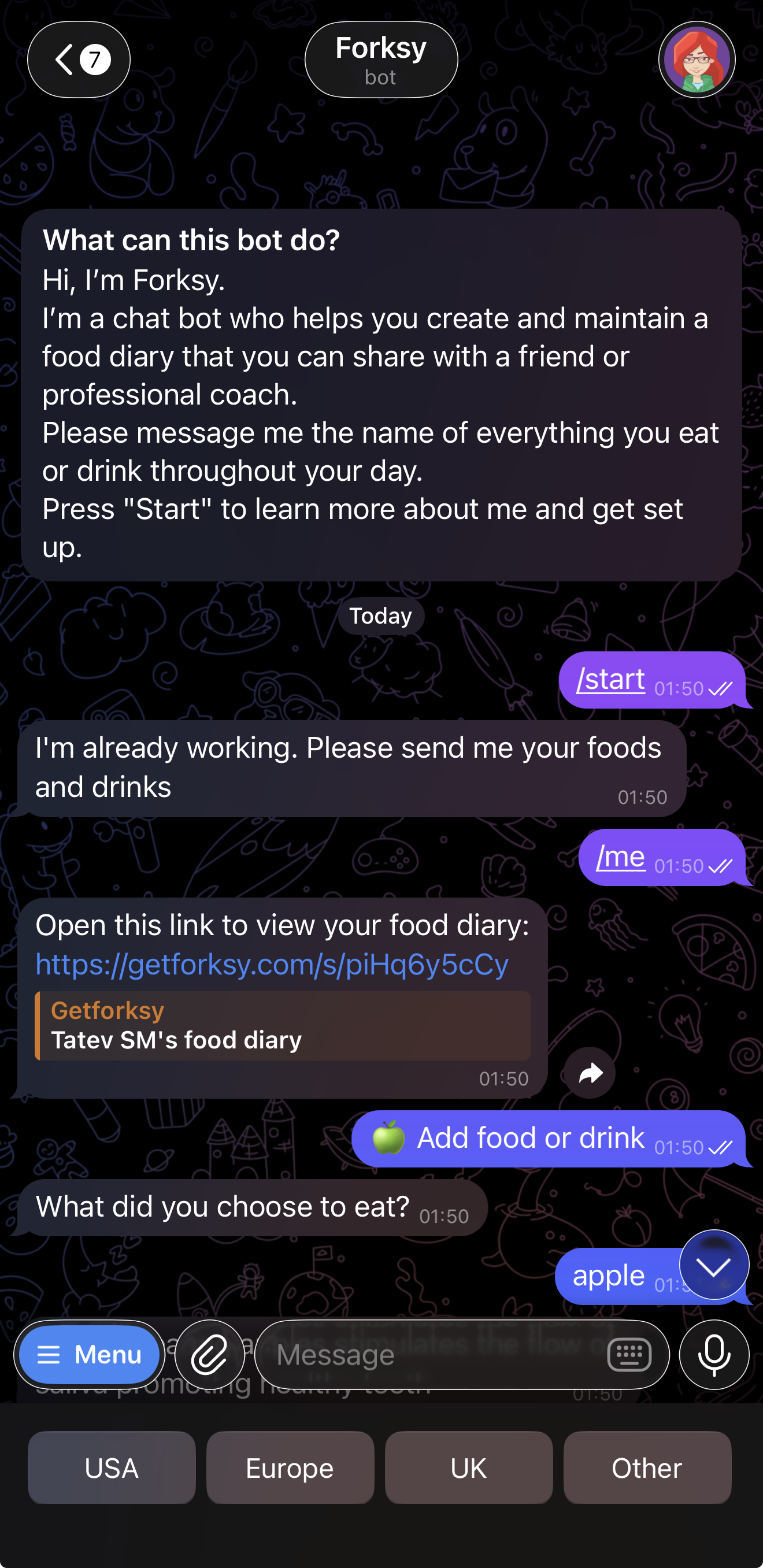
Task: Tap the Message input field
Action: (426, 1354)
